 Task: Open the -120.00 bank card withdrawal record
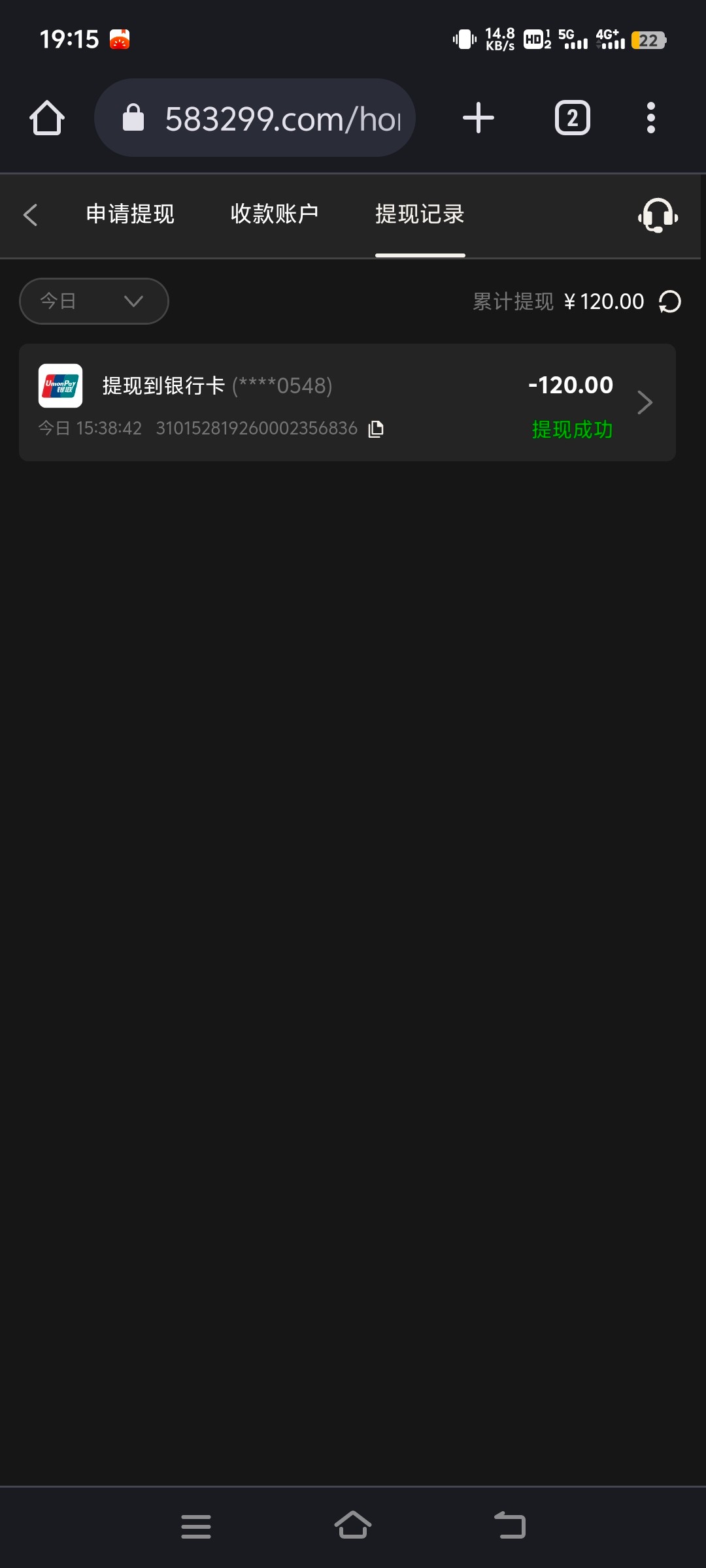click(347, 402)
